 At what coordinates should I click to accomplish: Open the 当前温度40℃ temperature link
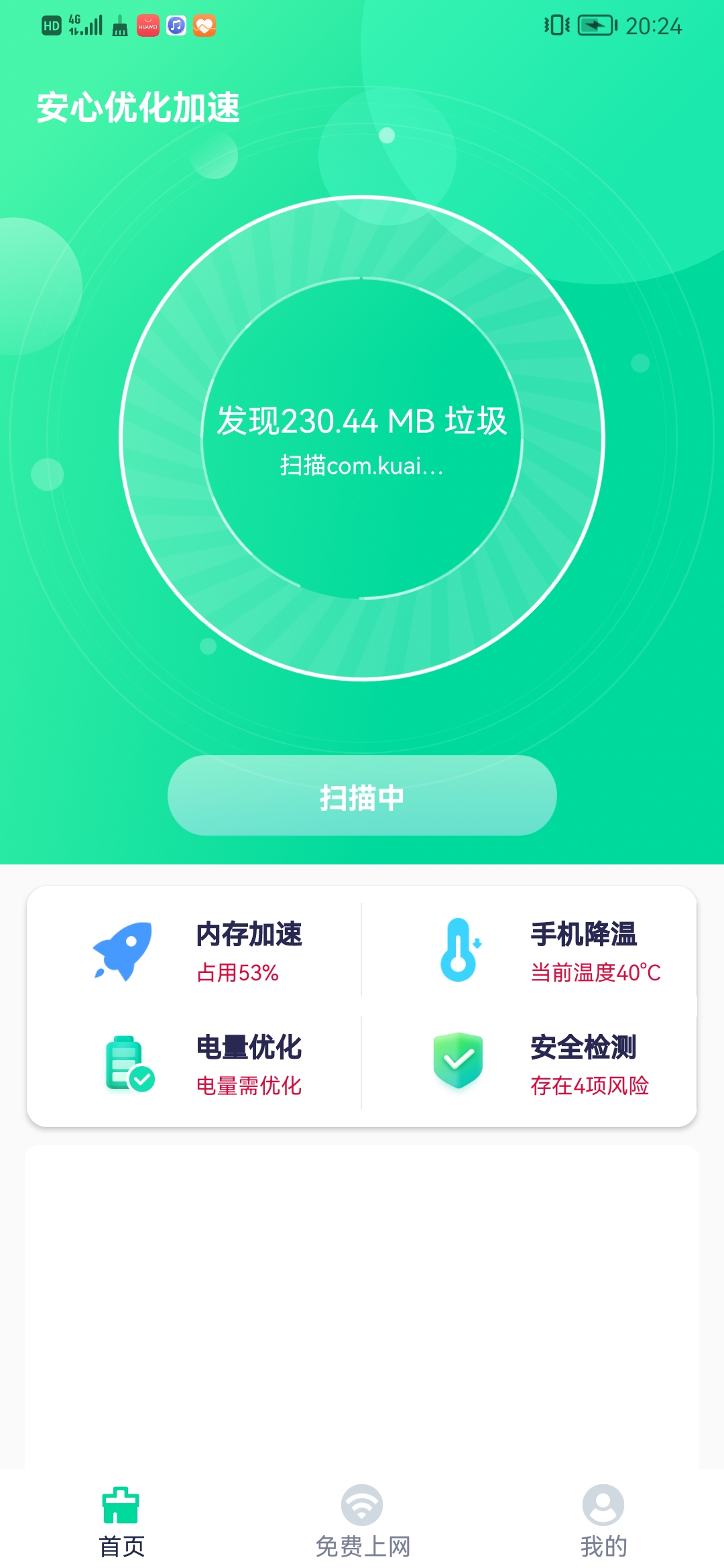594,975
